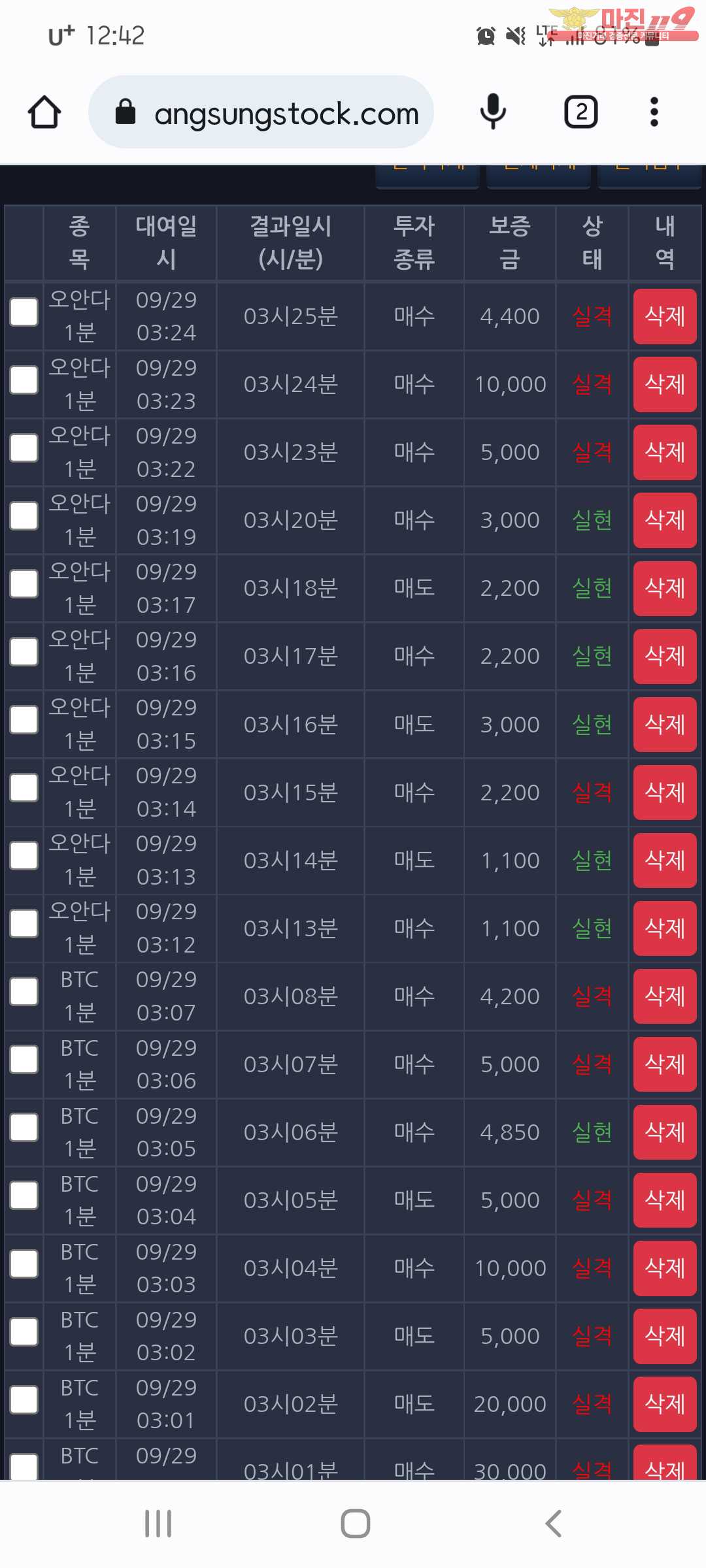
Task: Select the checkbox for 03시23분 row
Action: pyautogui.click(x=24, y=448)
